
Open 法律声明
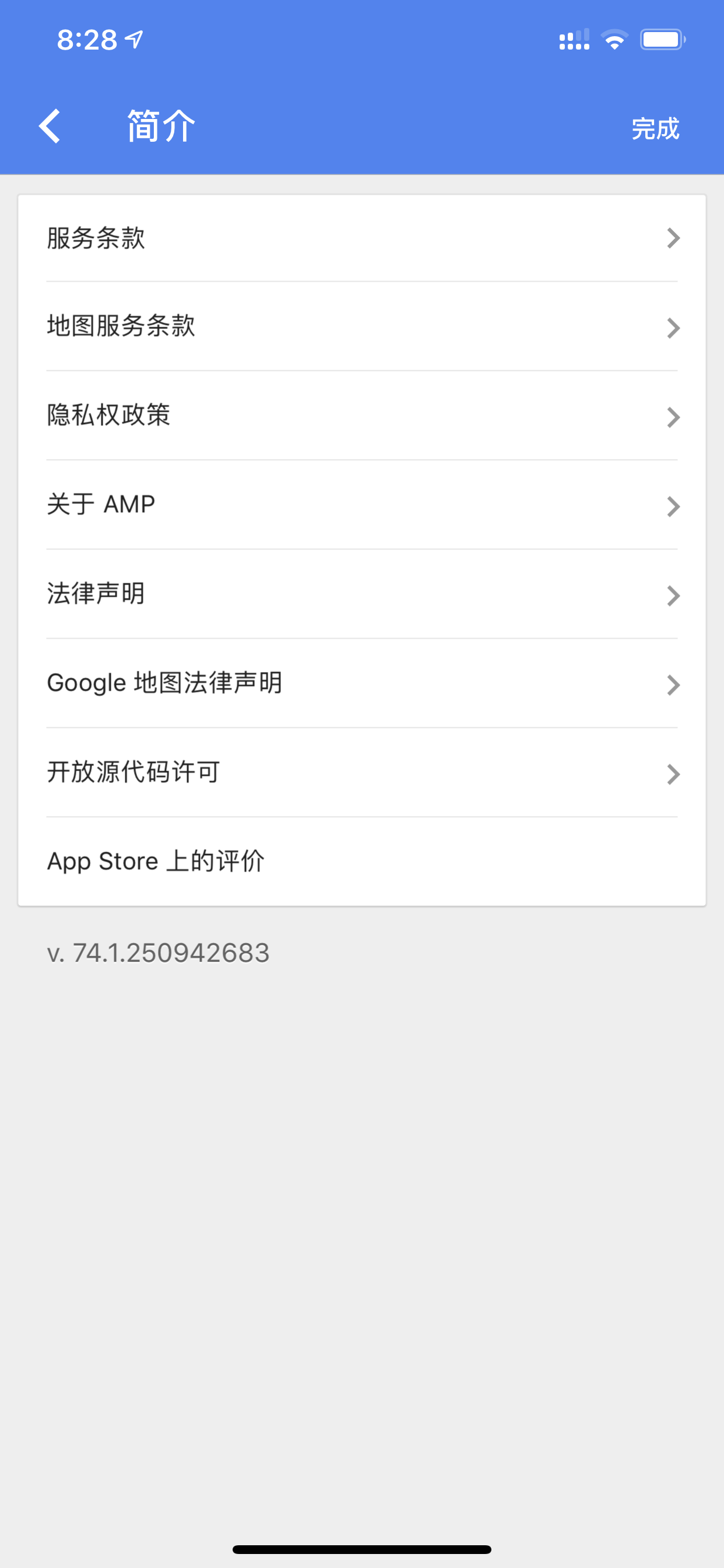click(362, 594)
